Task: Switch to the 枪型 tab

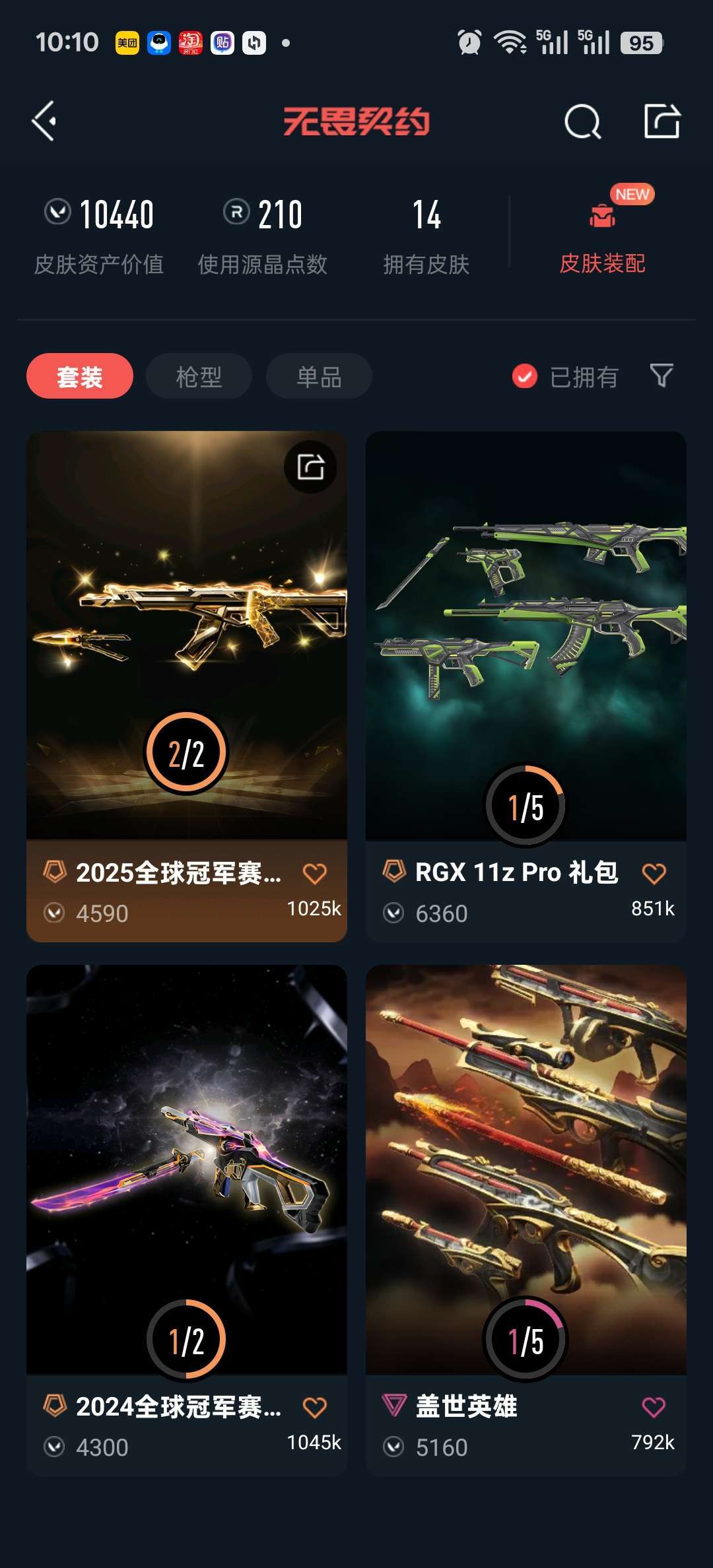Action: [x=199, y=377]
